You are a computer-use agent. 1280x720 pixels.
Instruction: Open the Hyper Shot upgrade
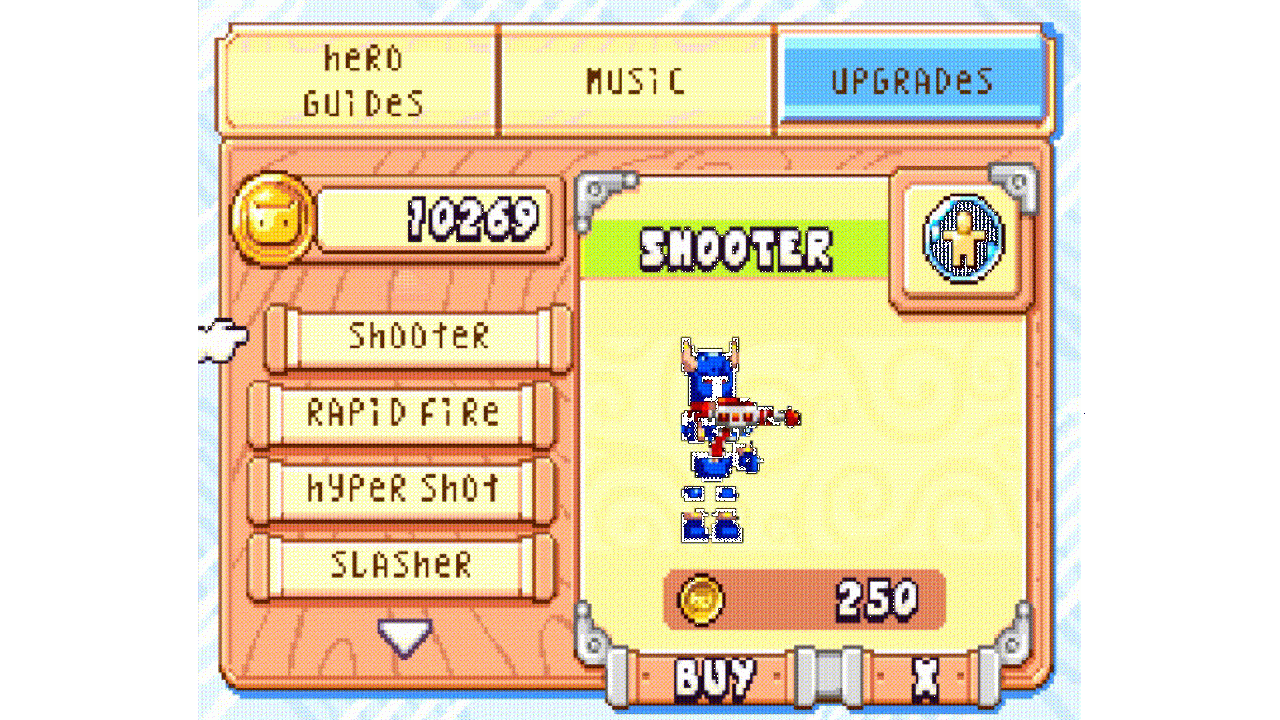point(402,489)
